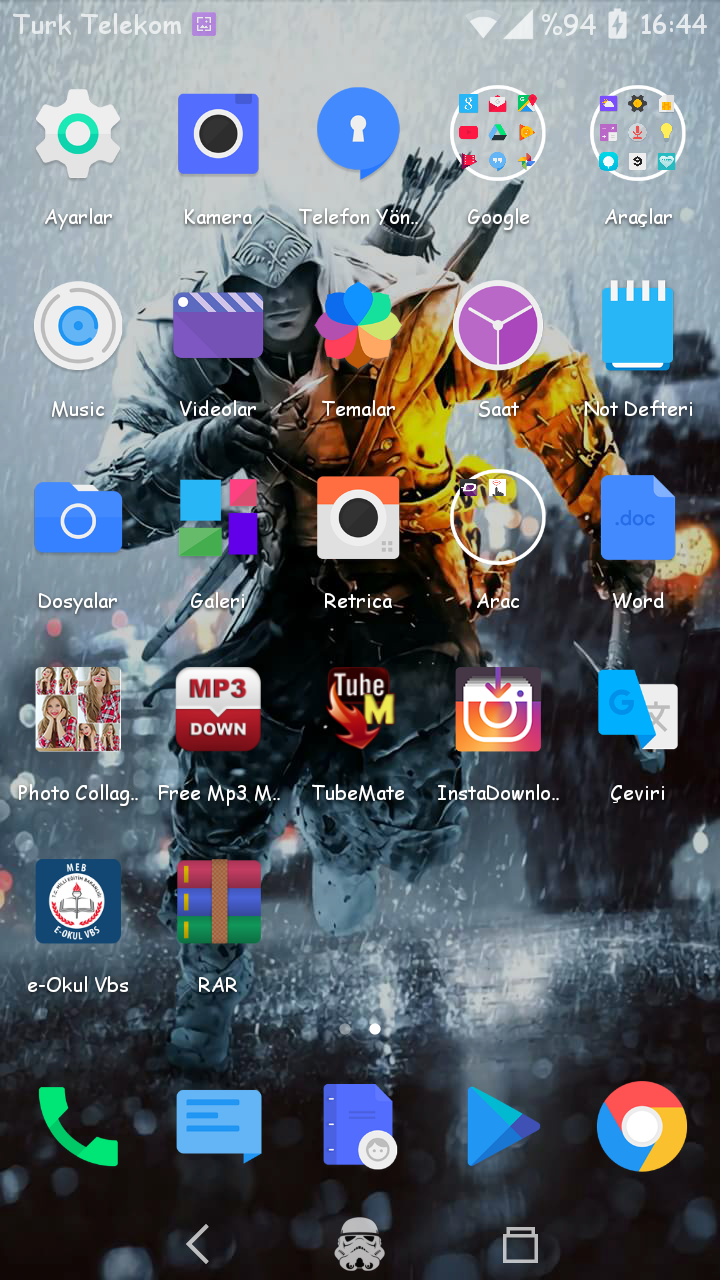Image resolution: width=720 pixels, height=1280 pixels.
Task: Launch Chrome from the dock
Action: pos(642,1126)
